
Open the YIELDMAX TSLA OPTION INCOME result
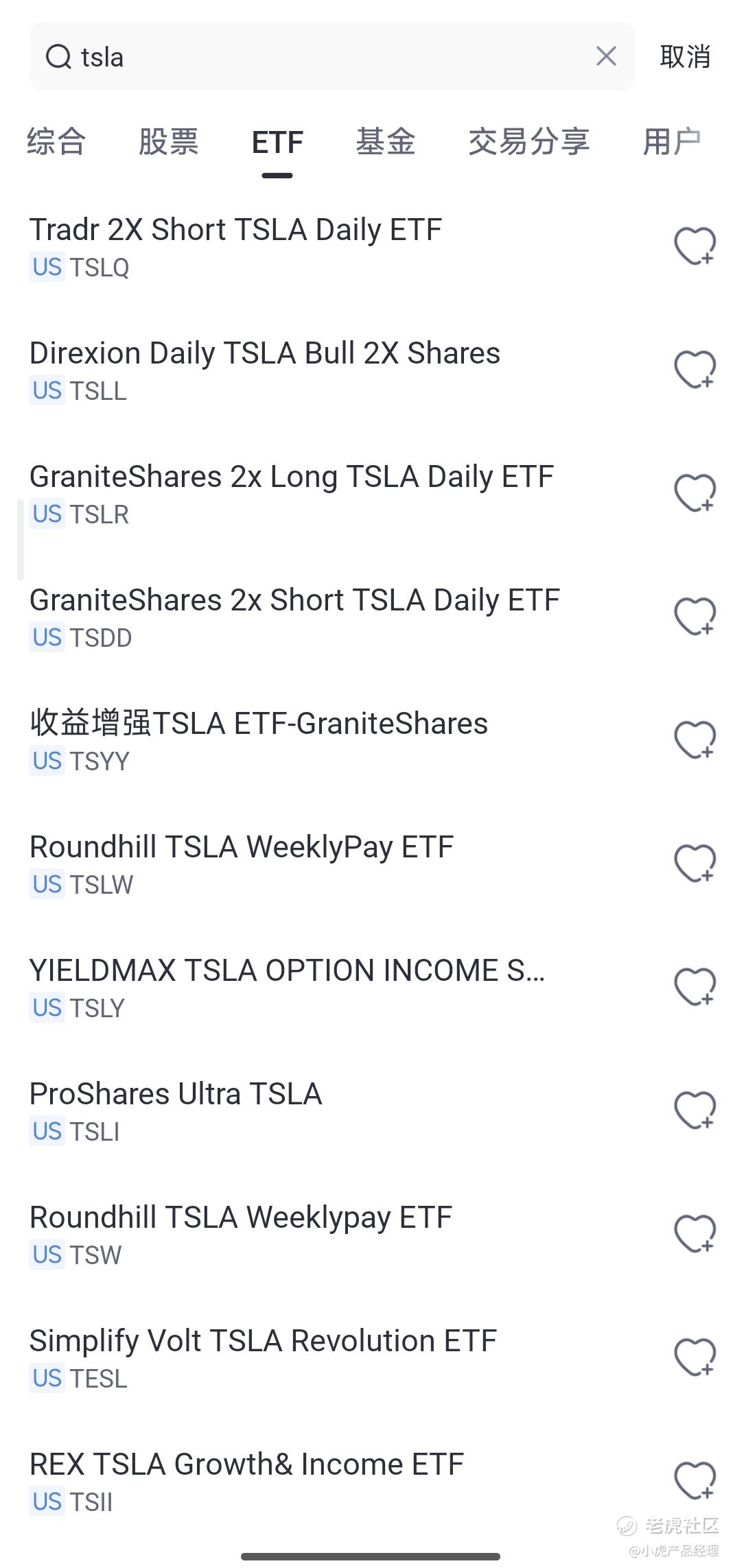[x=287, y=986]
